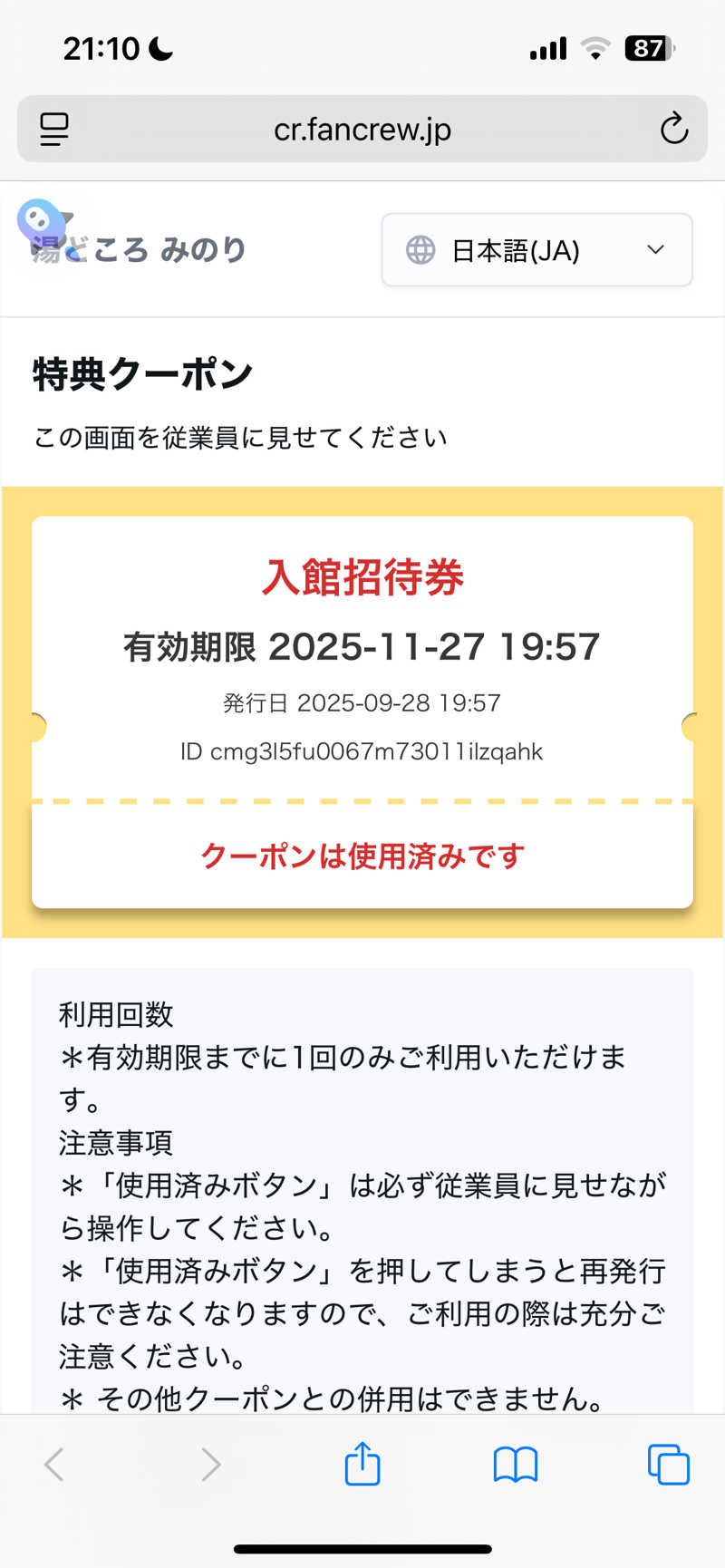Tap the 特典クーポン page heading
The image size is (725, 1568).
(142, 373)
